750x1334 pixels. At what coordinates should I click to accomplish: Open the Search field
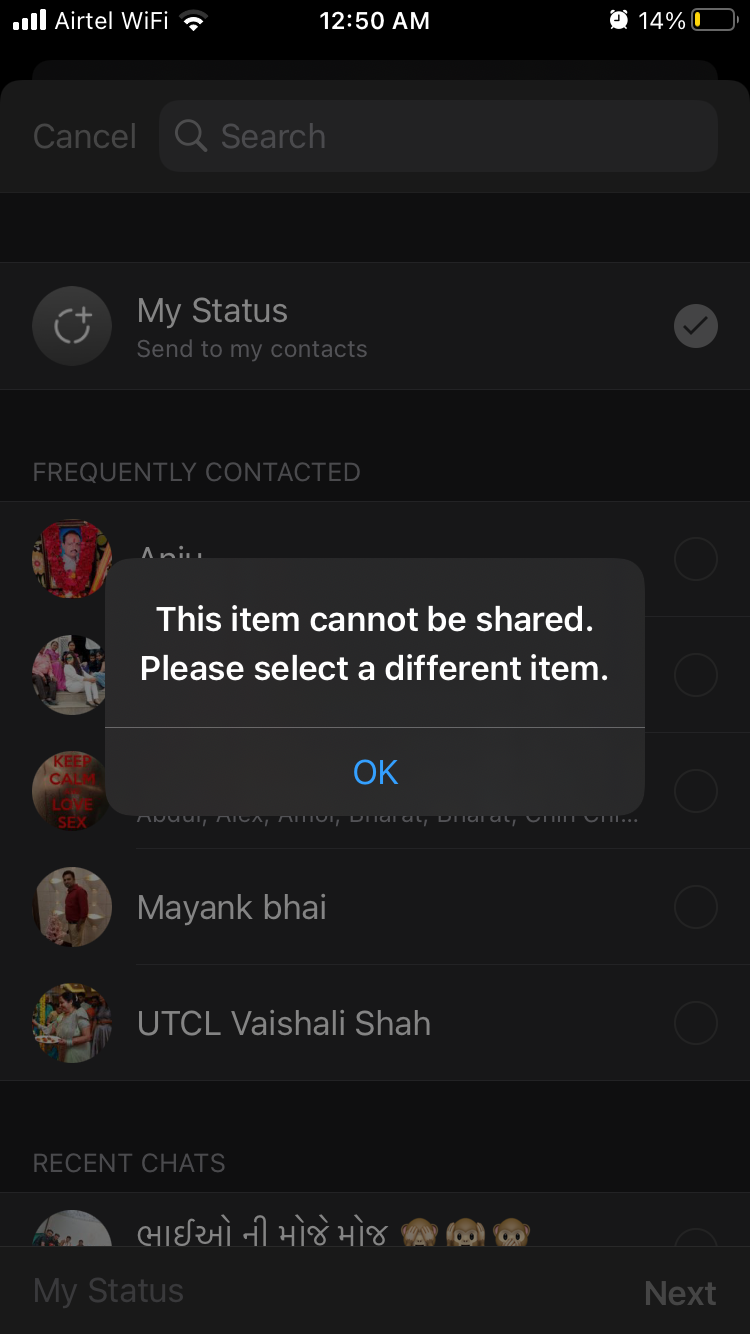(x=438, y=136)
